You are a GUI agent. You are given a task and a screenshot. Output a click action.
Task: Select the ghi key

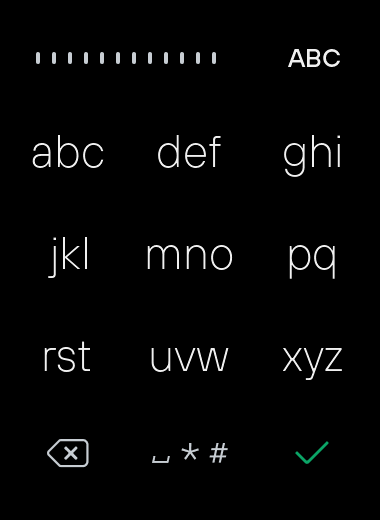[312, 155]
